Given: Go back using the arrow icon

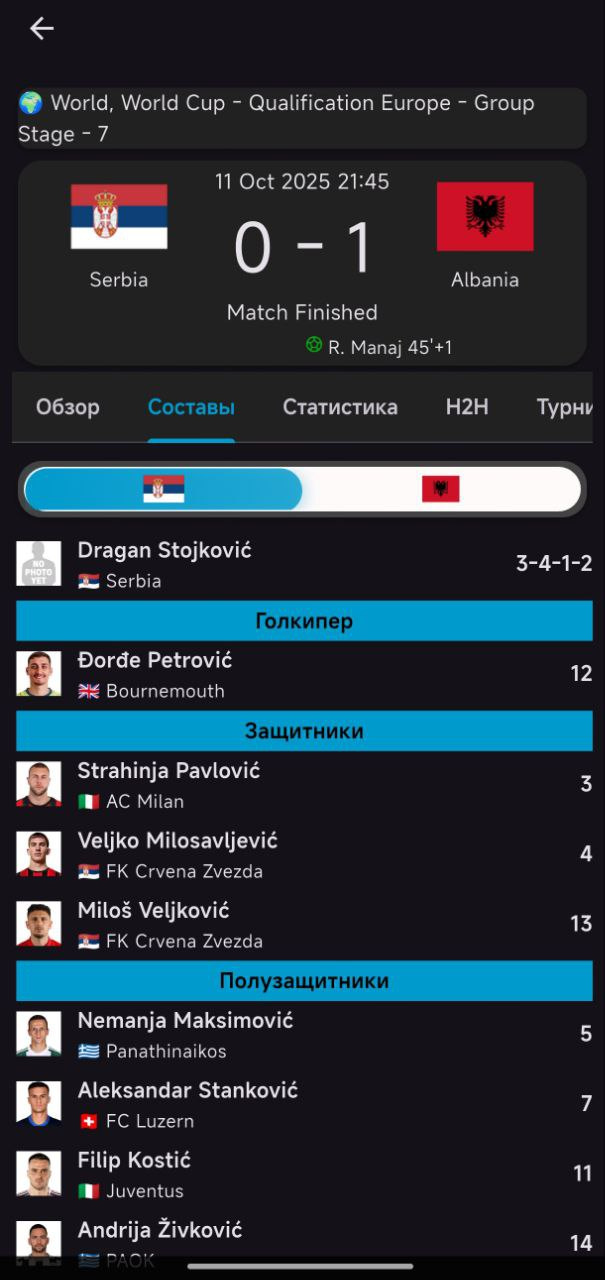Looking at the screenshot, I should click(41, 29).
